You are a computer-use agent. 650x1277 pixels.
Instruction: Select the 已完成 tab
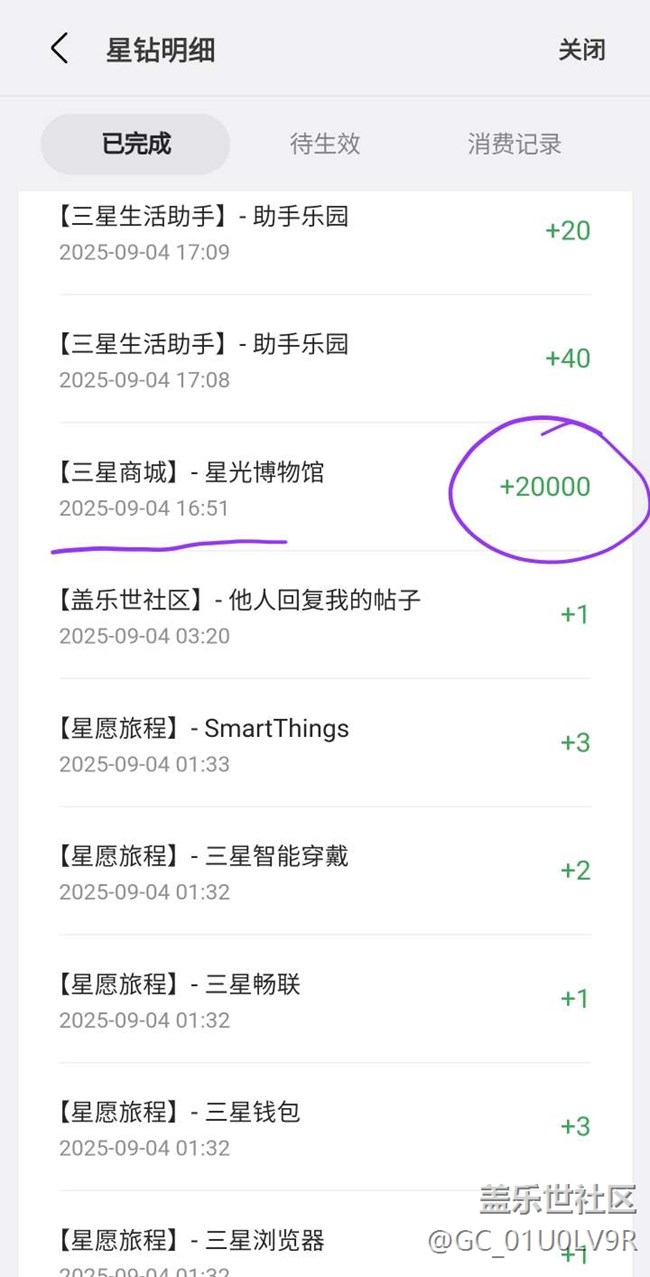pyautogui.click(x=136, y=144)
